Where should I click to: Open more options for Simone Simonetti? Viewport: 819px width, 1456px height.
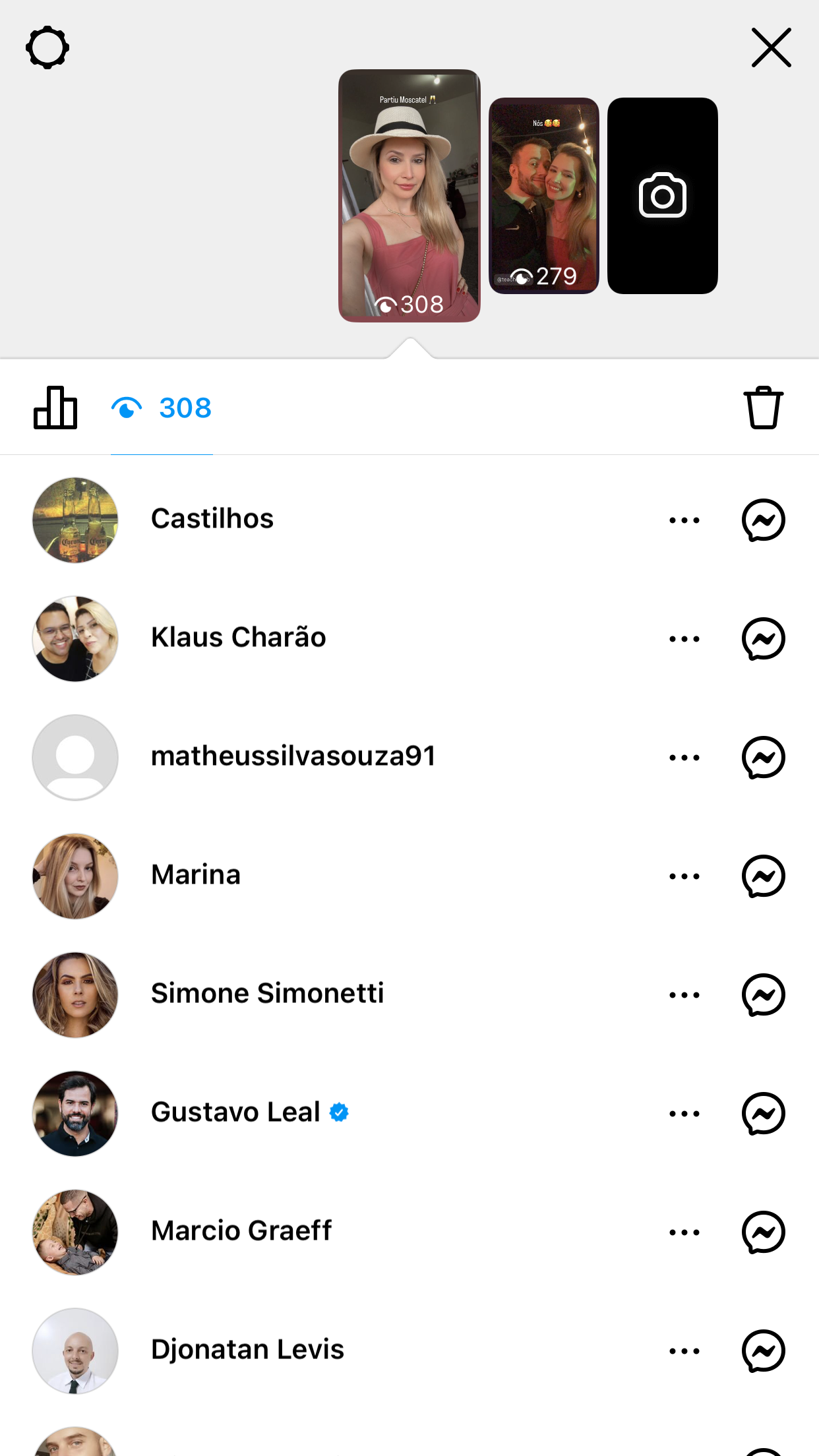pyautogui.click(x=684, y=995)
